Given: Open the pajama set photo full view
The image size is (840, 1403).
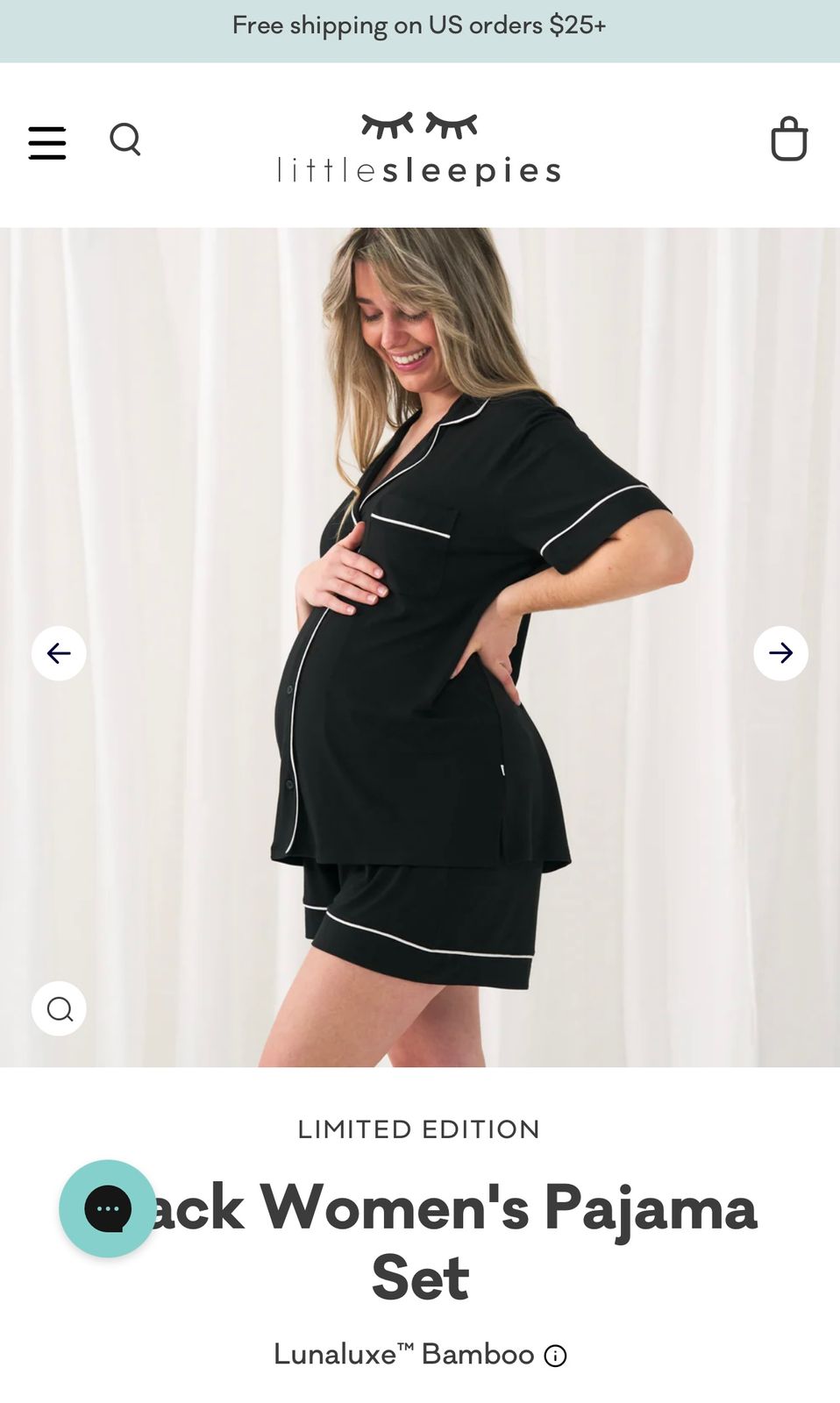Looking at the screenshot, I should [x=421, y=649].
